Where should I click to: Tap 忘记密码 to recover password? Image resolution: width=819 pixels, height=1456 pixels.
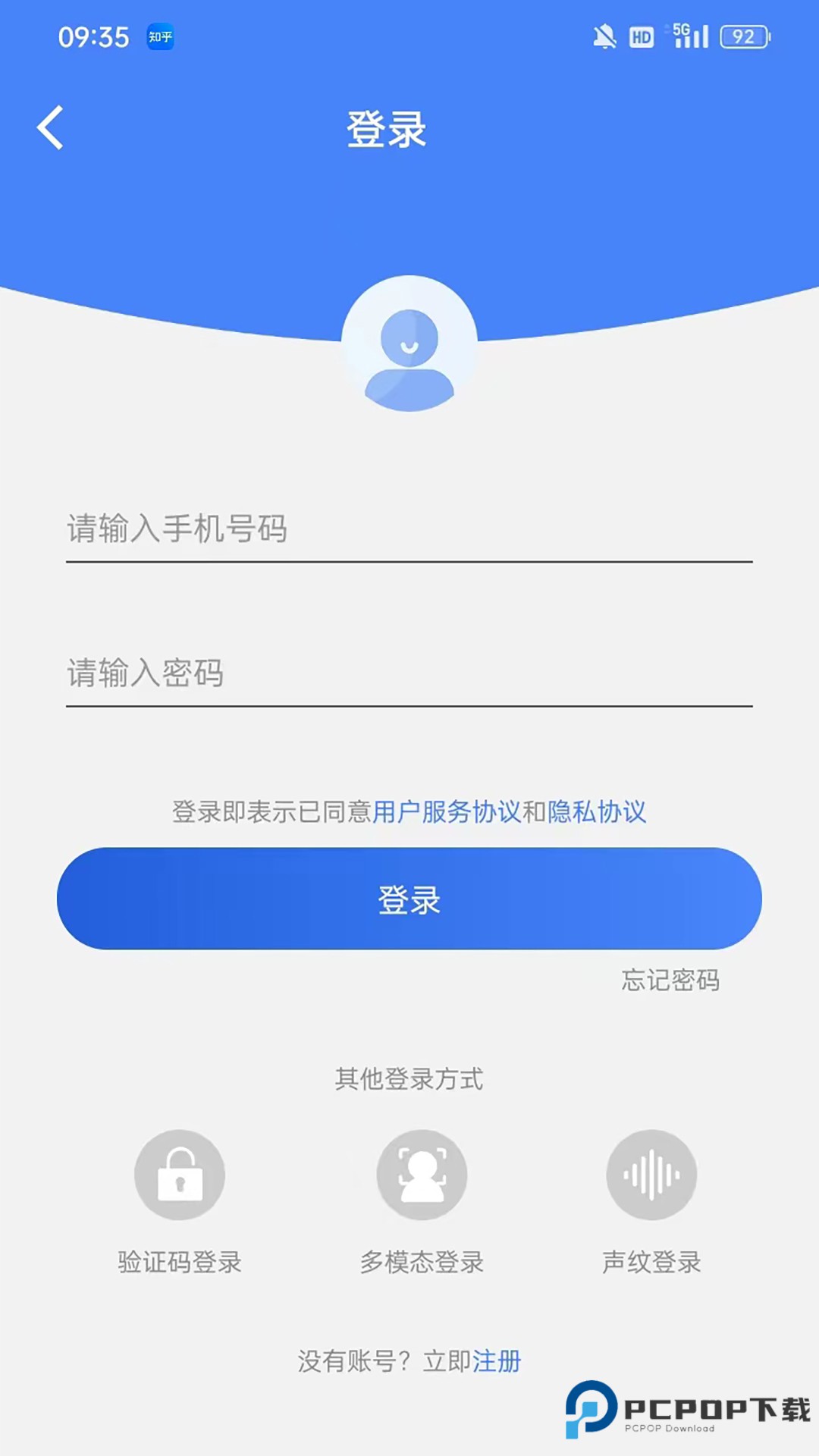tap(670, 981)
